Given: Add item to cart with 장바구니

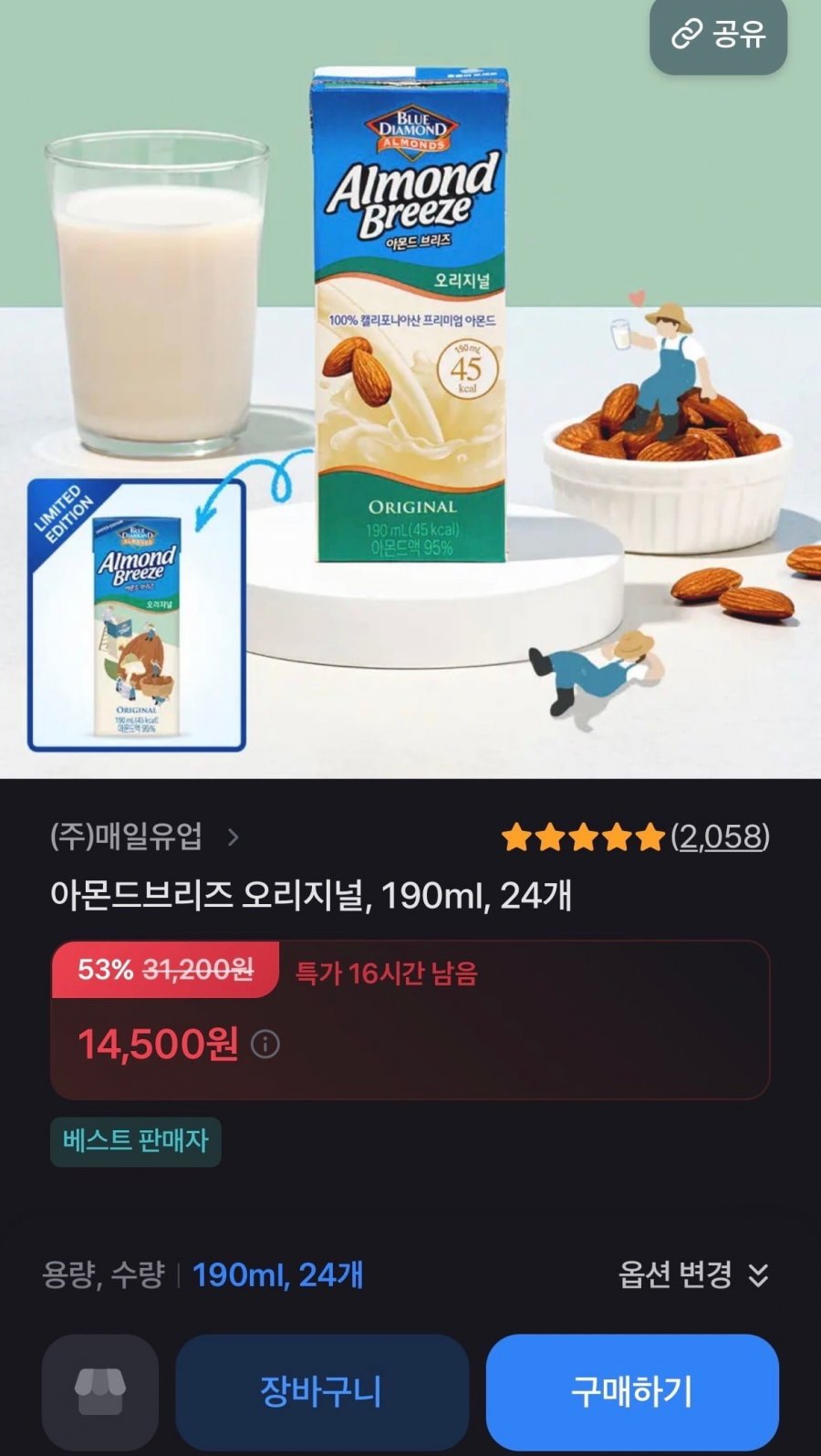Looking at the screenshot, I should 321,1392.
